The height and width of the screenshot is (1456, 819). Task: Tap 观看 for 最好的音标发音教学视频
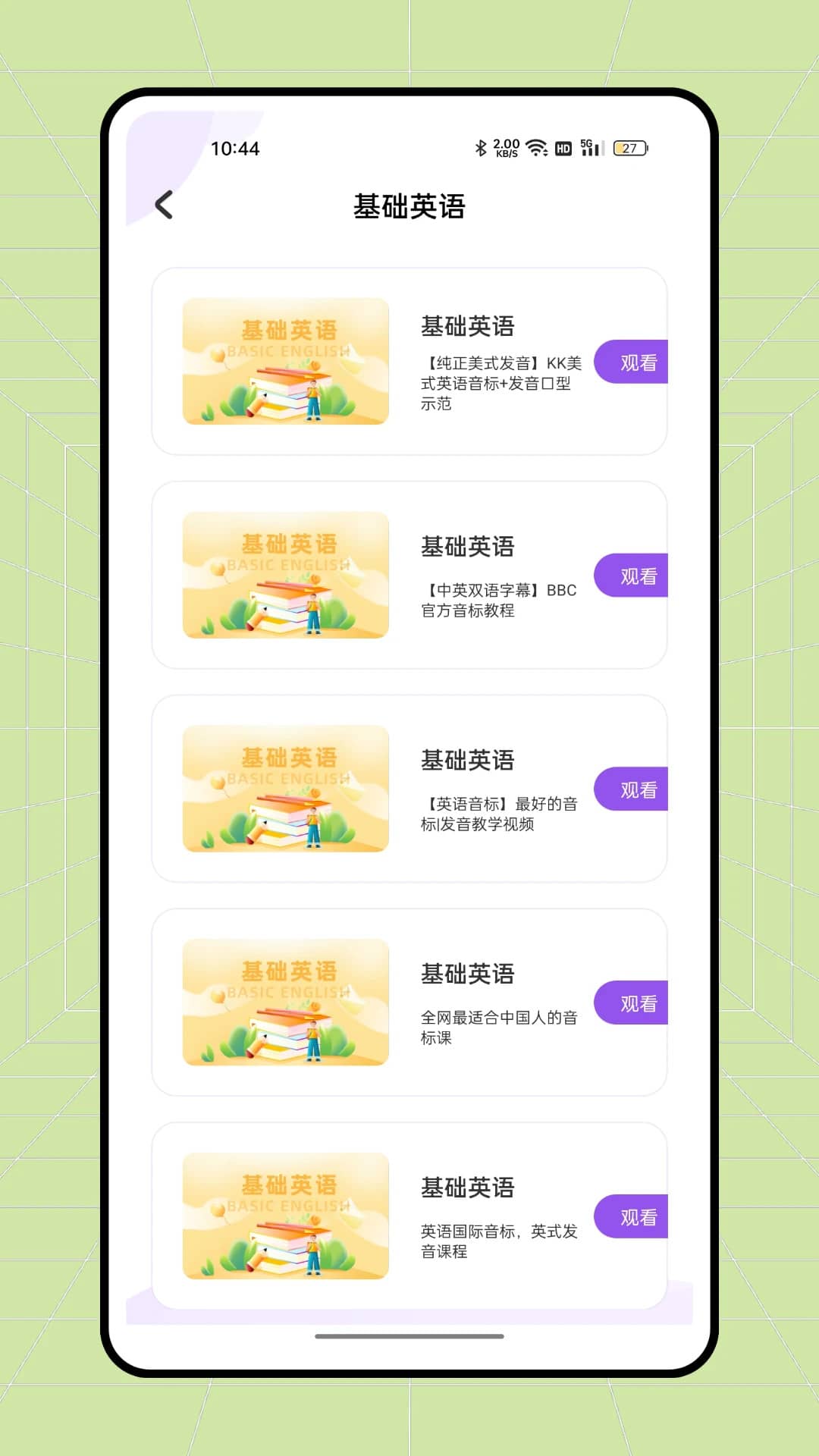tap(631, 789)
